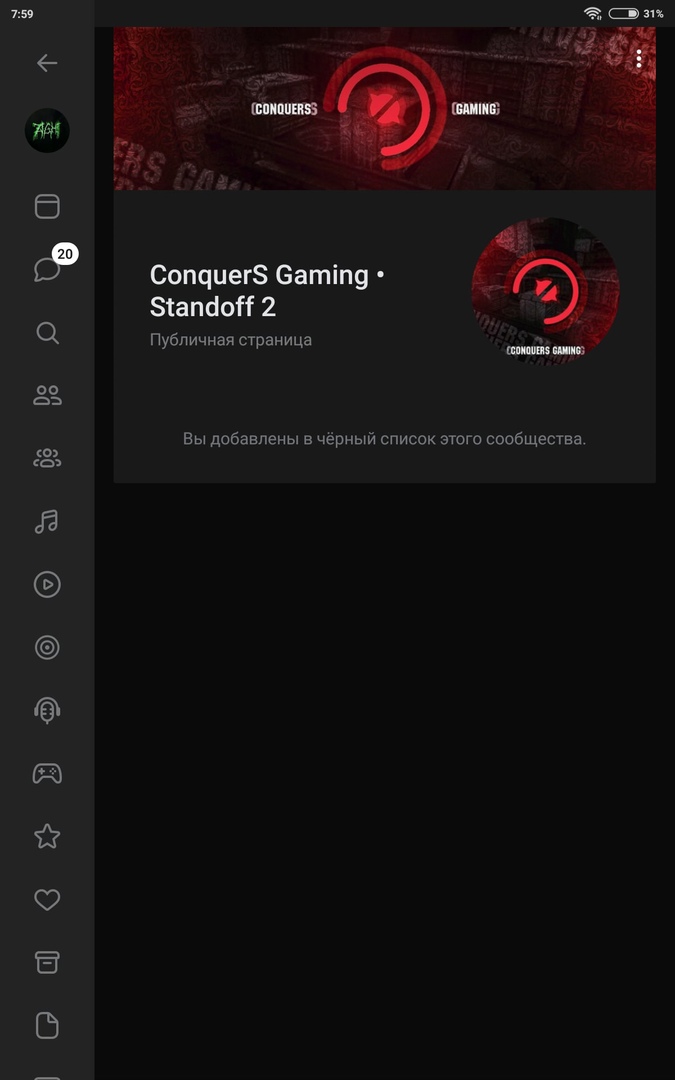Open the games controller icon
The width and height of the screenshot is (675, 1080).
click(x=47, y=773)
